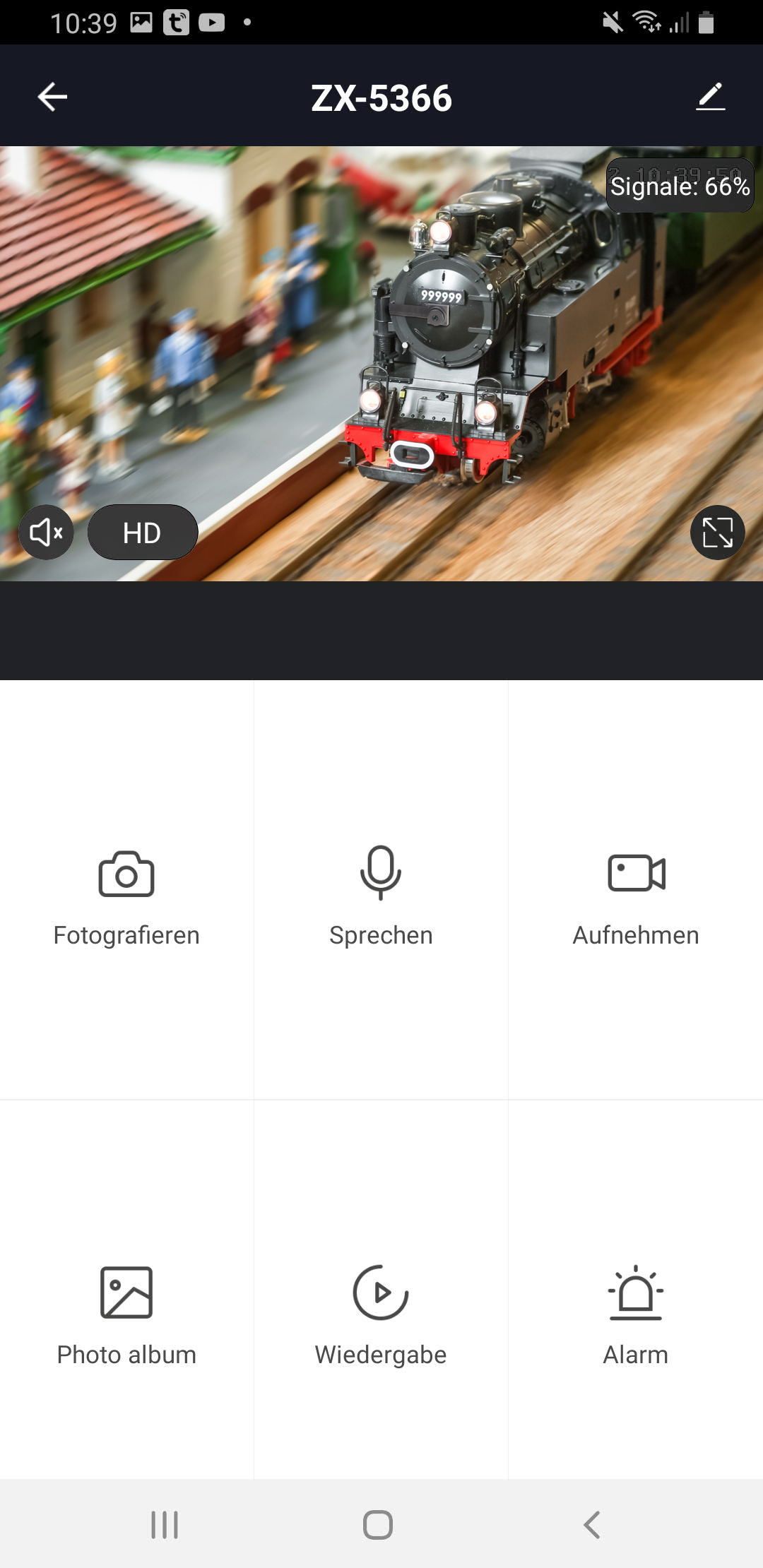Unmute the camera live audio
Screen dimensions: 763x1568
pyautogui.click(x=47, y=533)
